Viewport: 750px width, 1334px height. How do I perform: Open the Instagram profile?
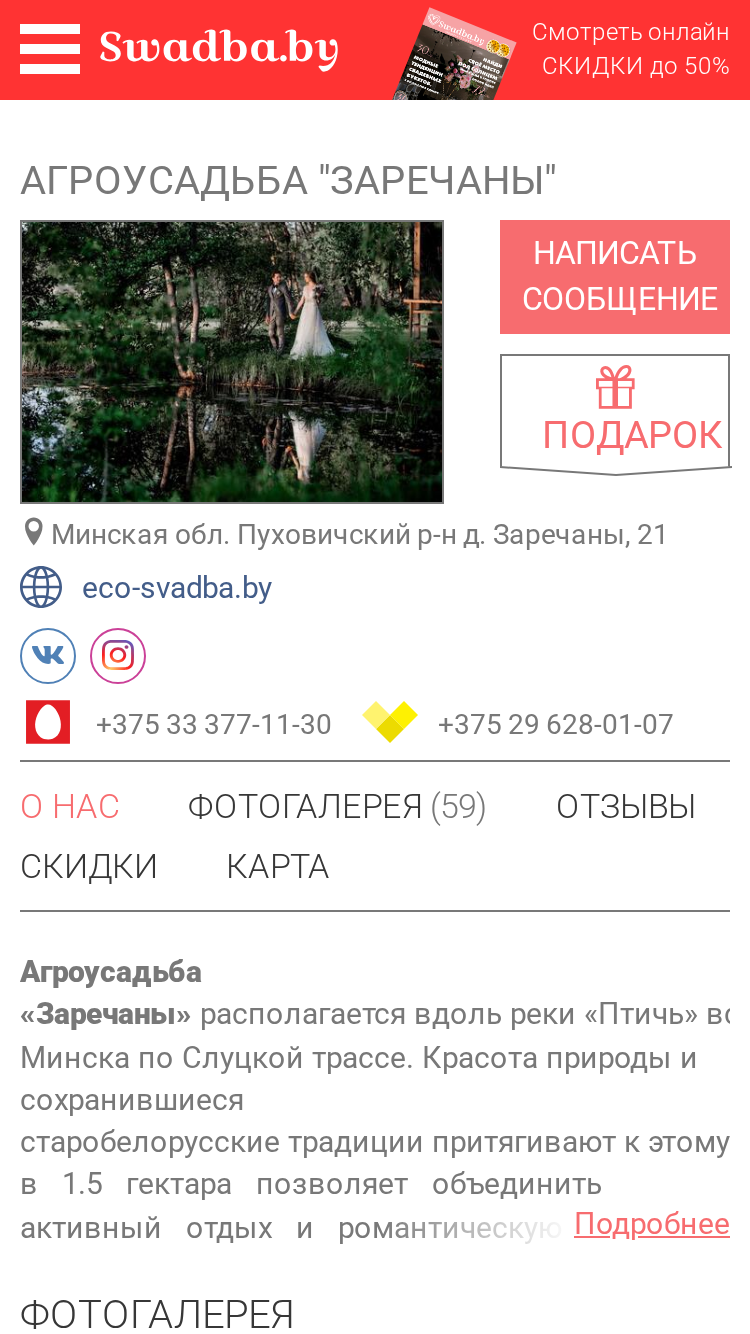coord(118,656)
